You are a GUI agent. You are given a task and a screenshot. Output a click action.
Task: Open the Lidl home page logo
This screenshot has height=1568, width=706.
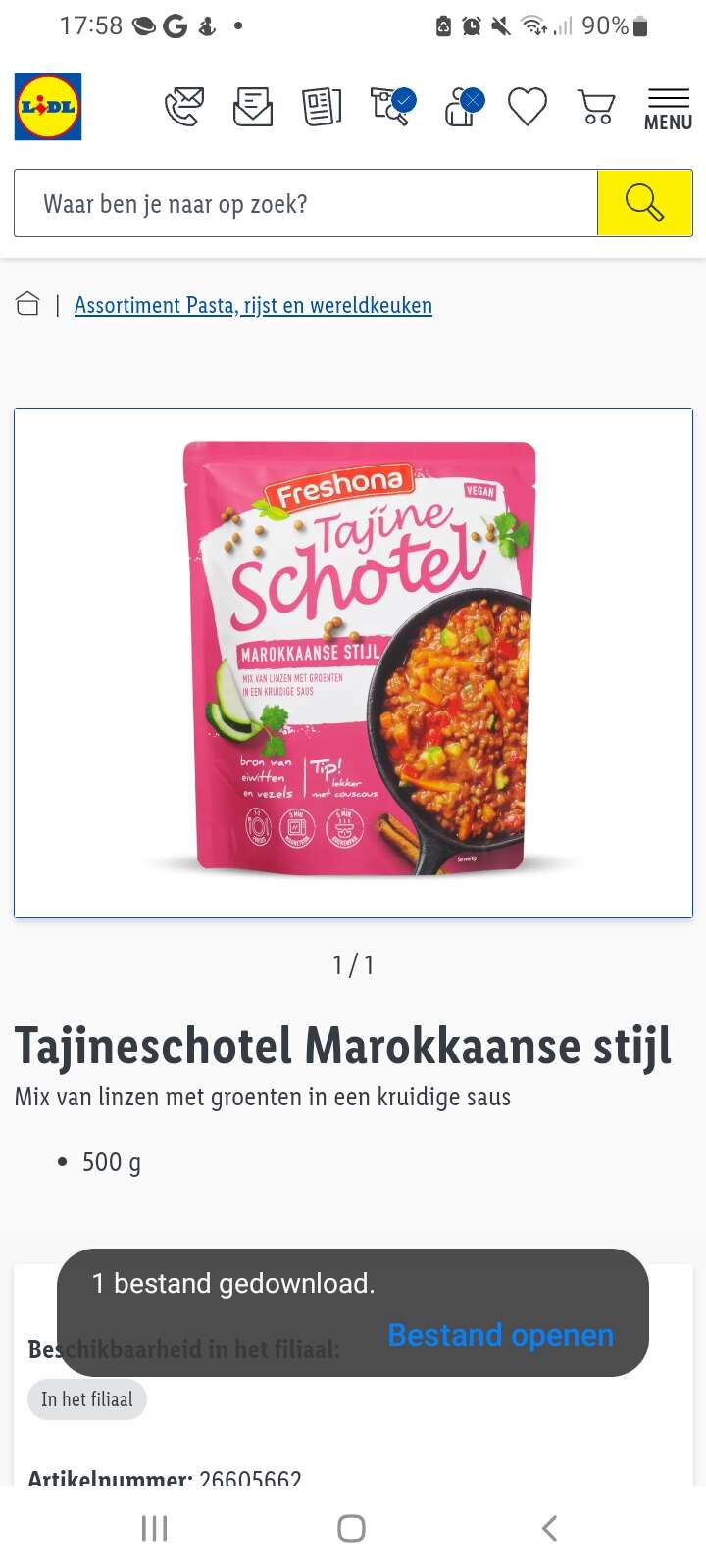pos(48,107)
